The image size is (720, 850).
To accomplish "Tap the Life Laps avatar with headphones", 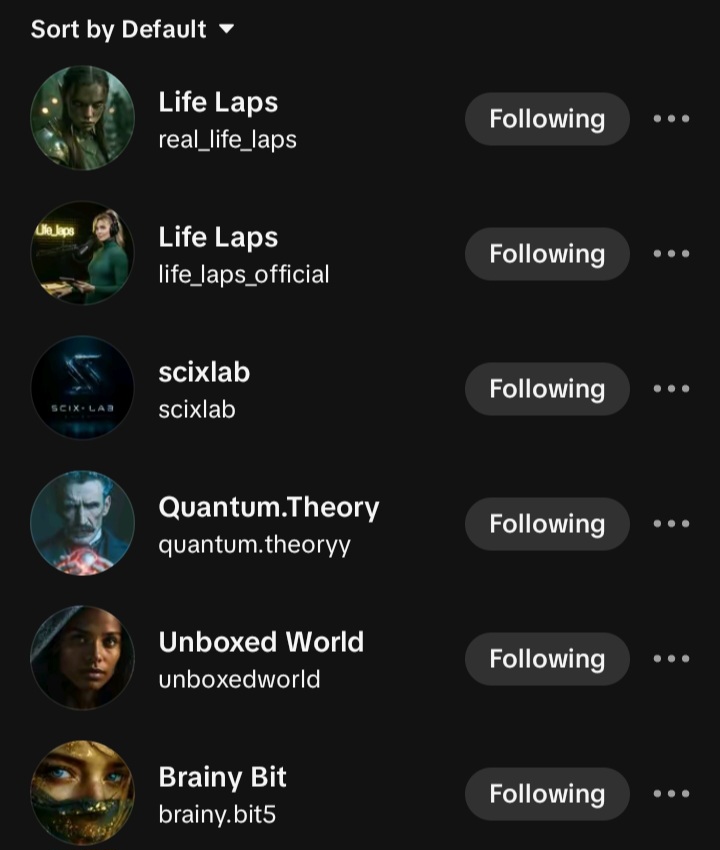I will [83, 253].
